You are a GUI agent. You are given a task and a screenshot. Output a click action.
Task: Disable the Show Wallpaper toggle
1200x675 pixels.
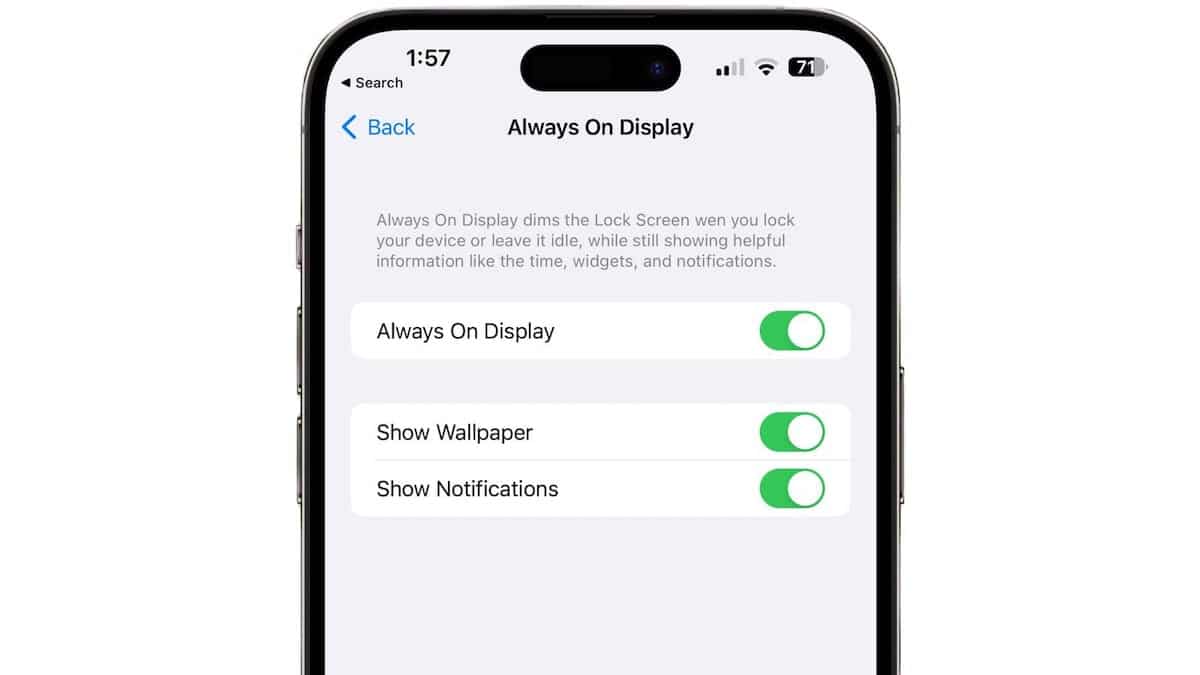[x=791, y=433]
